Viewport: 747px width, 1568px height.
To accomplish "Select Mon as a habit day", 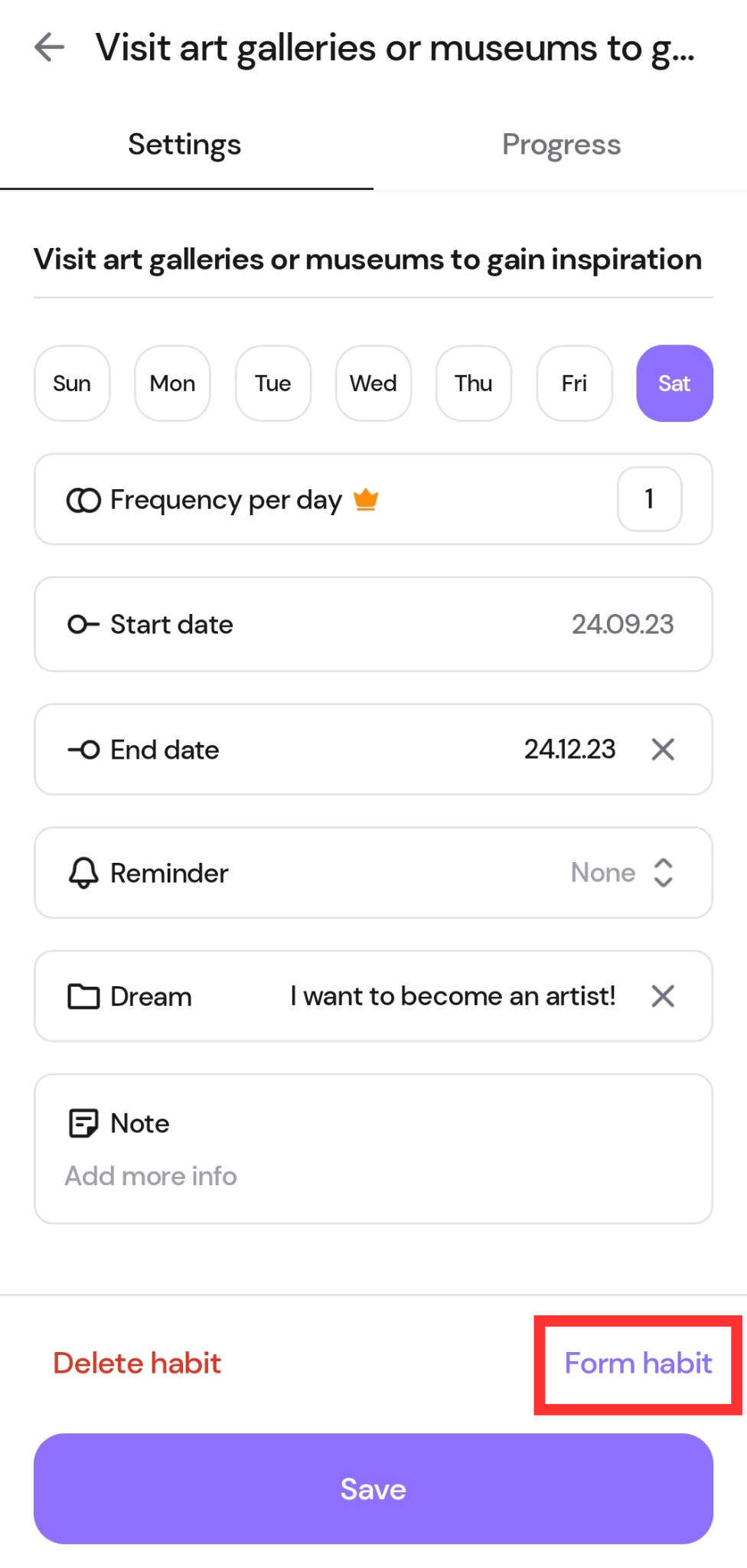I will coord(172,384).
